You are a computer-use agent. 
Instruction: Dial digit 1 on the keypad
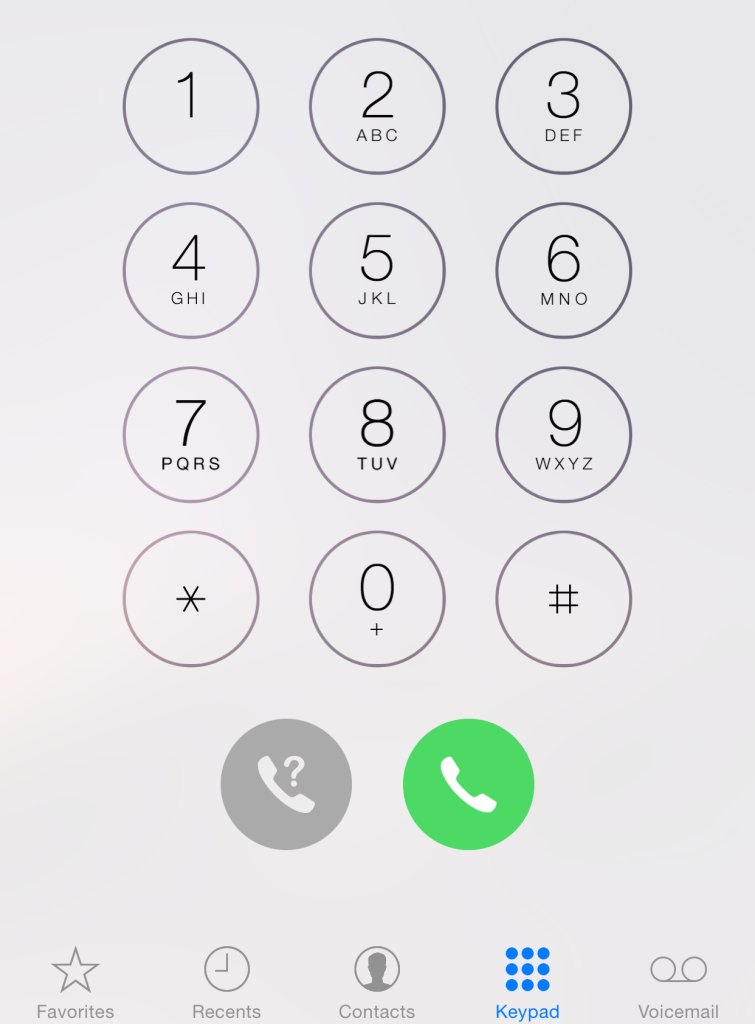point(190,106)
